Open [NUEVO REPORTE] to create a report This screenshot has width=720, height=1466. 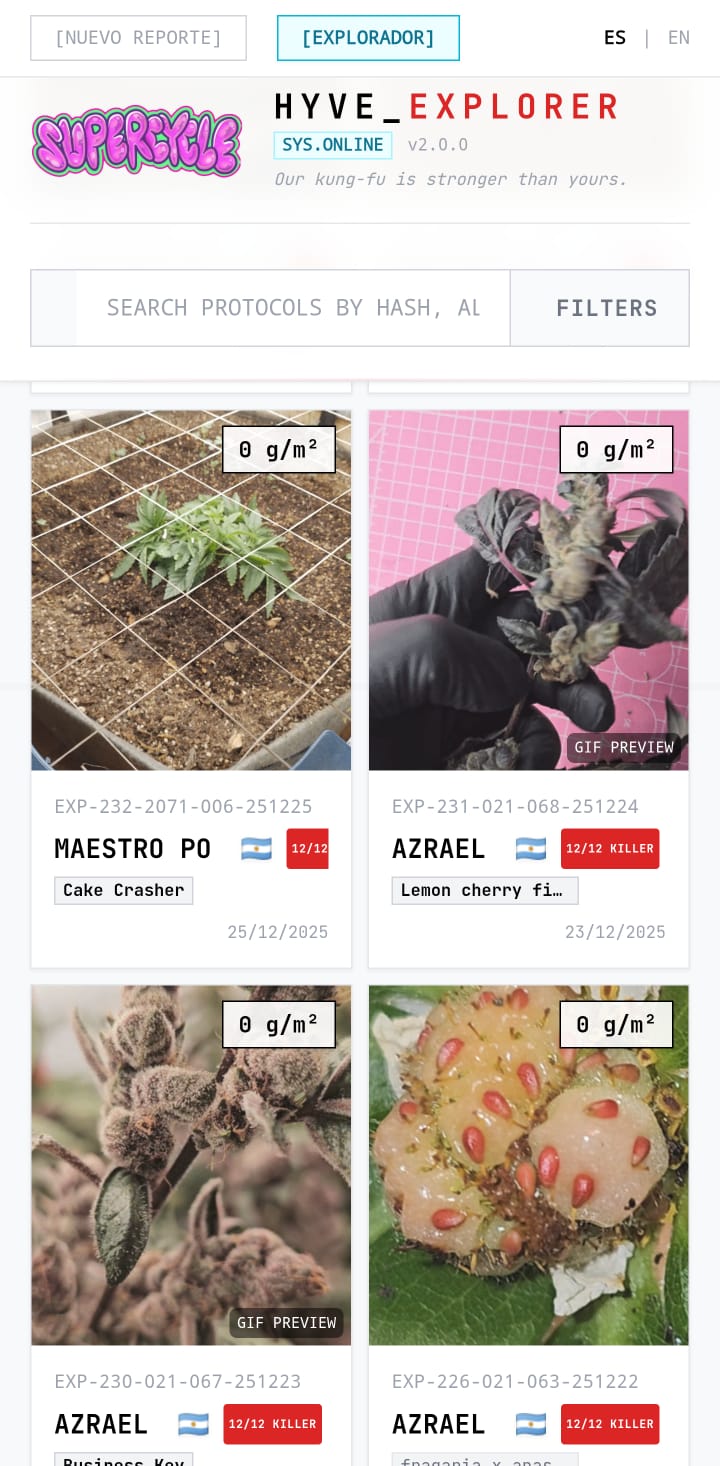[x=138, y=37]
